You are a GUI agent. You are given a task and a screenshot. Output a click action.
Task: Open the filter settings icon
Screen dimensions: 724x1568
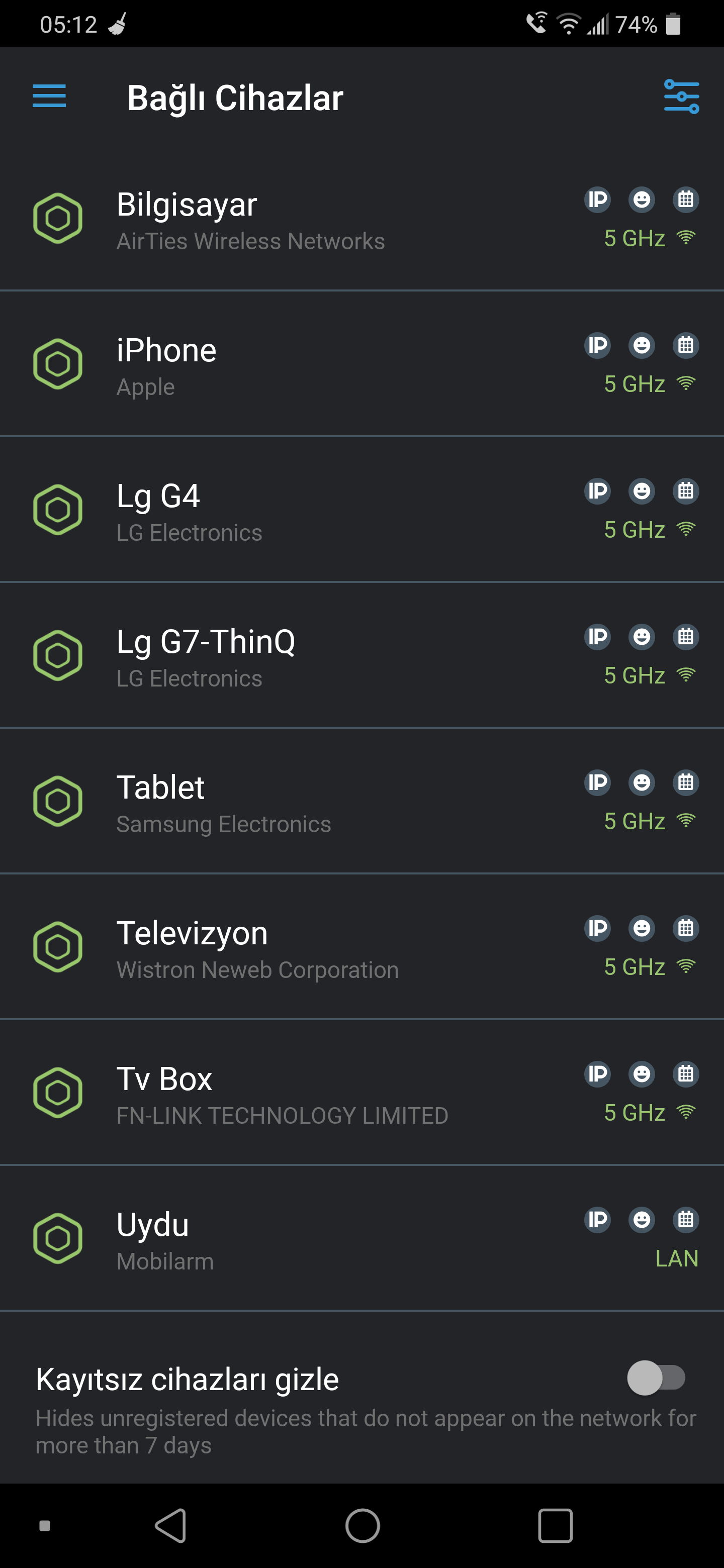(x=681, y=97)
